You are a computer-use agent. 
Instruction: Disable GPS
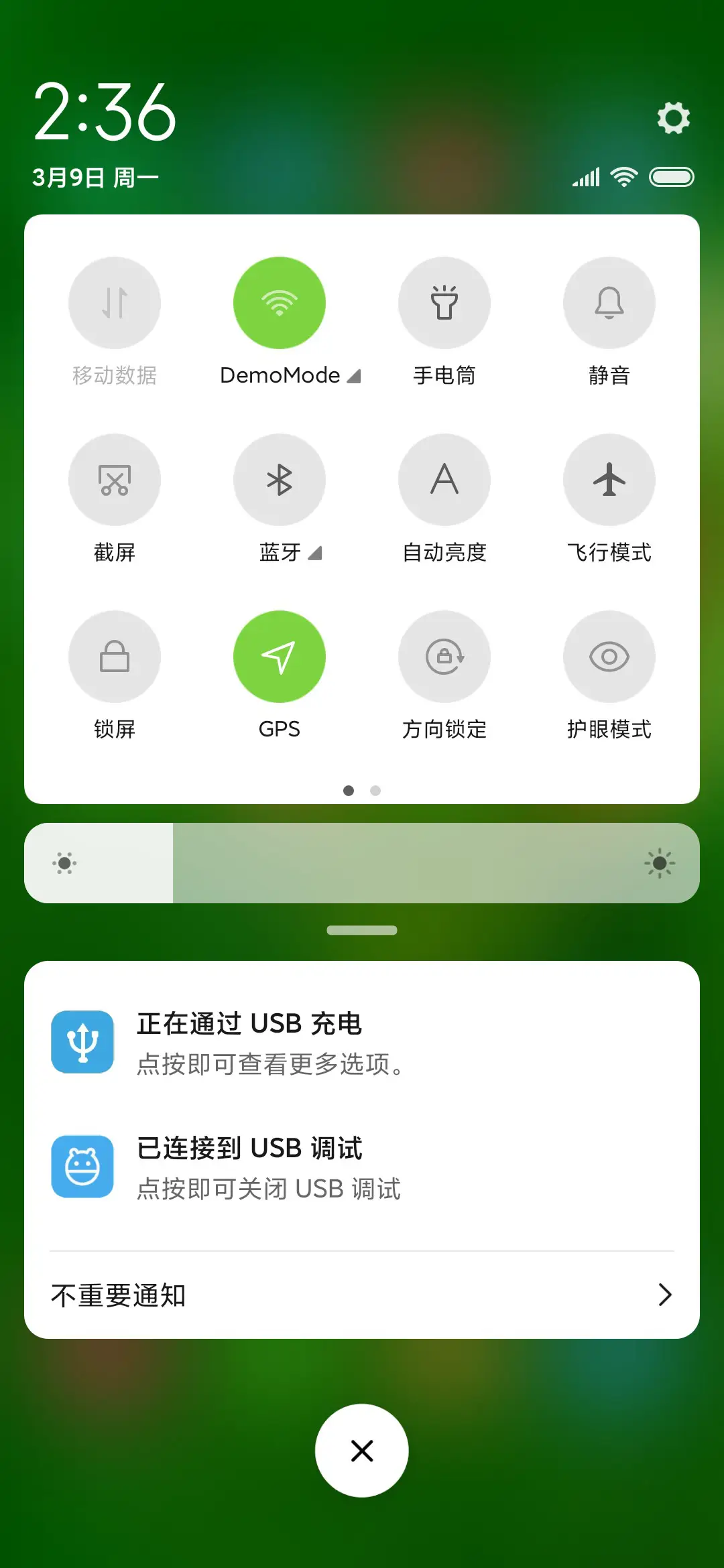click(280, 657)
